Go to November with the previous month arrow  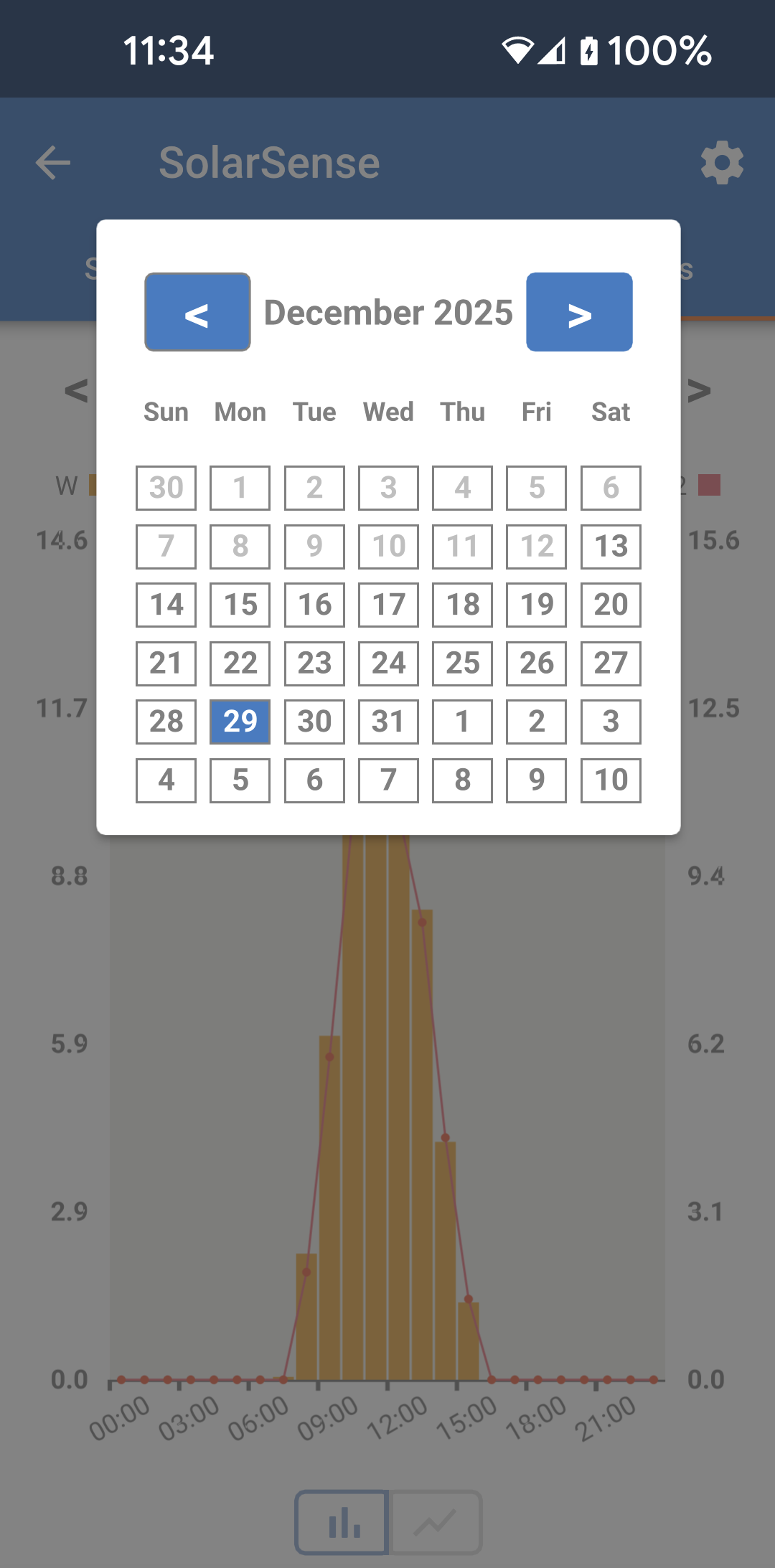pyautogui.click(x=197, y=312)
